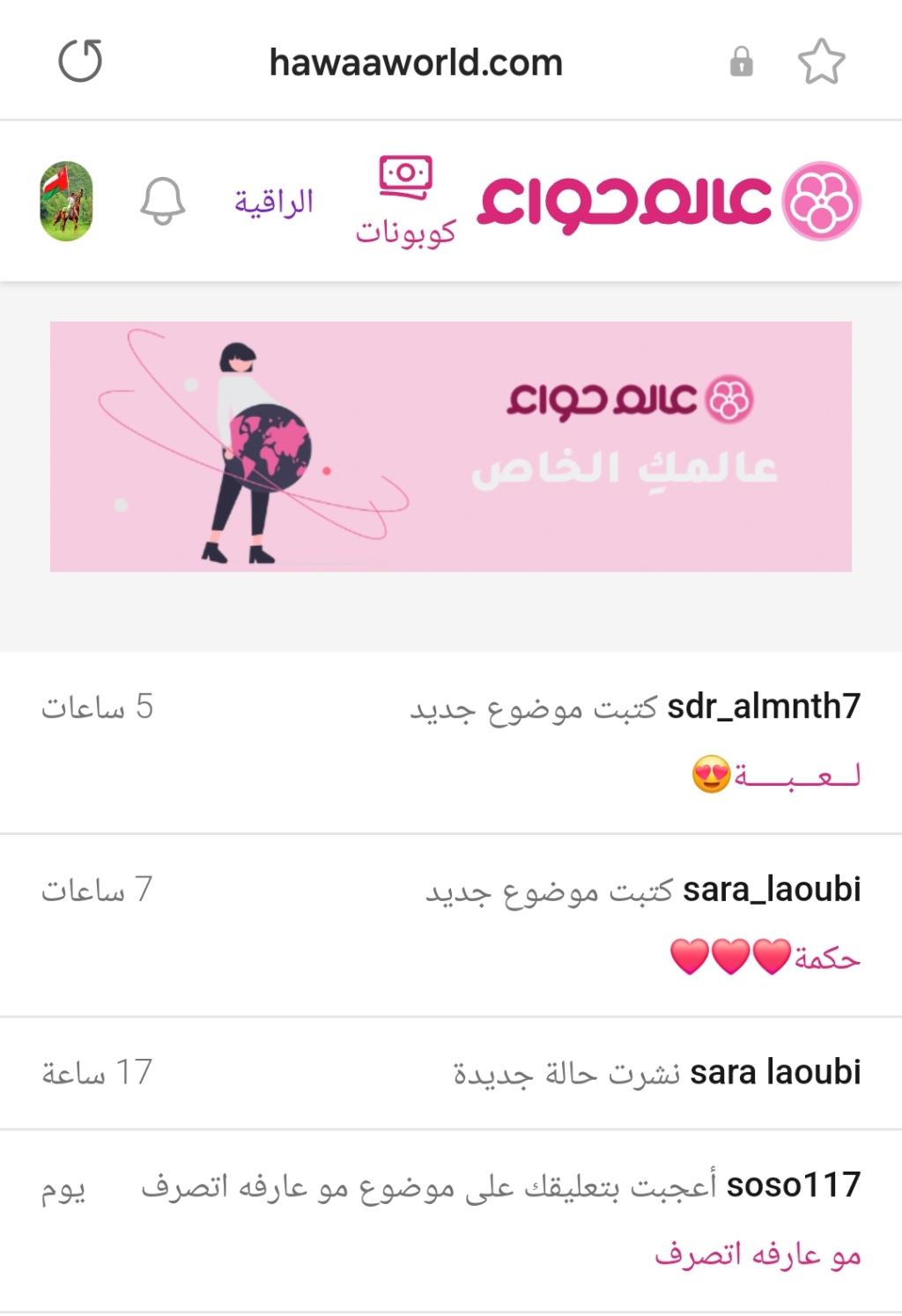Screen dimensions: 902x1316
Task: Open the حكمة topic link
Action: coord(765,957)
